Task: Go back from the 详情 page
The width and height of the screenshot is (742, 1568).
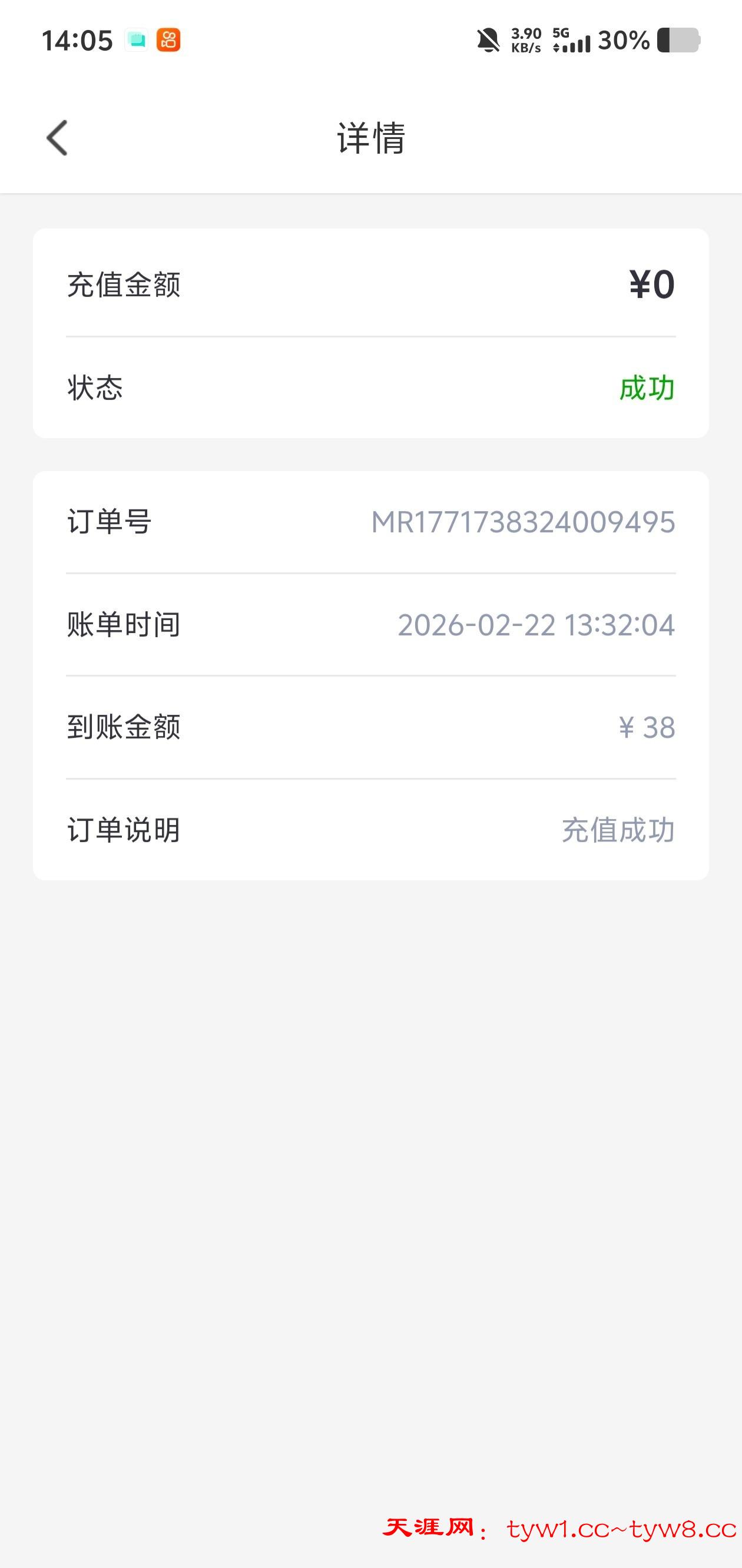Action: tap(57, 138)
